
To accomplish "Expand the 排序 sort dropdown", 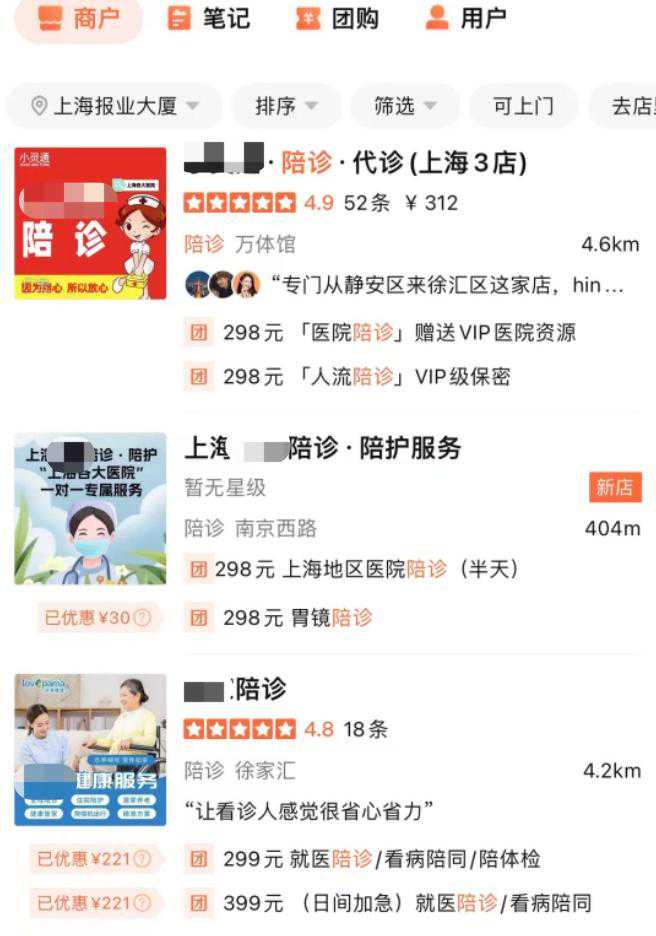I will pyautogui.click(x=286, y=106).
